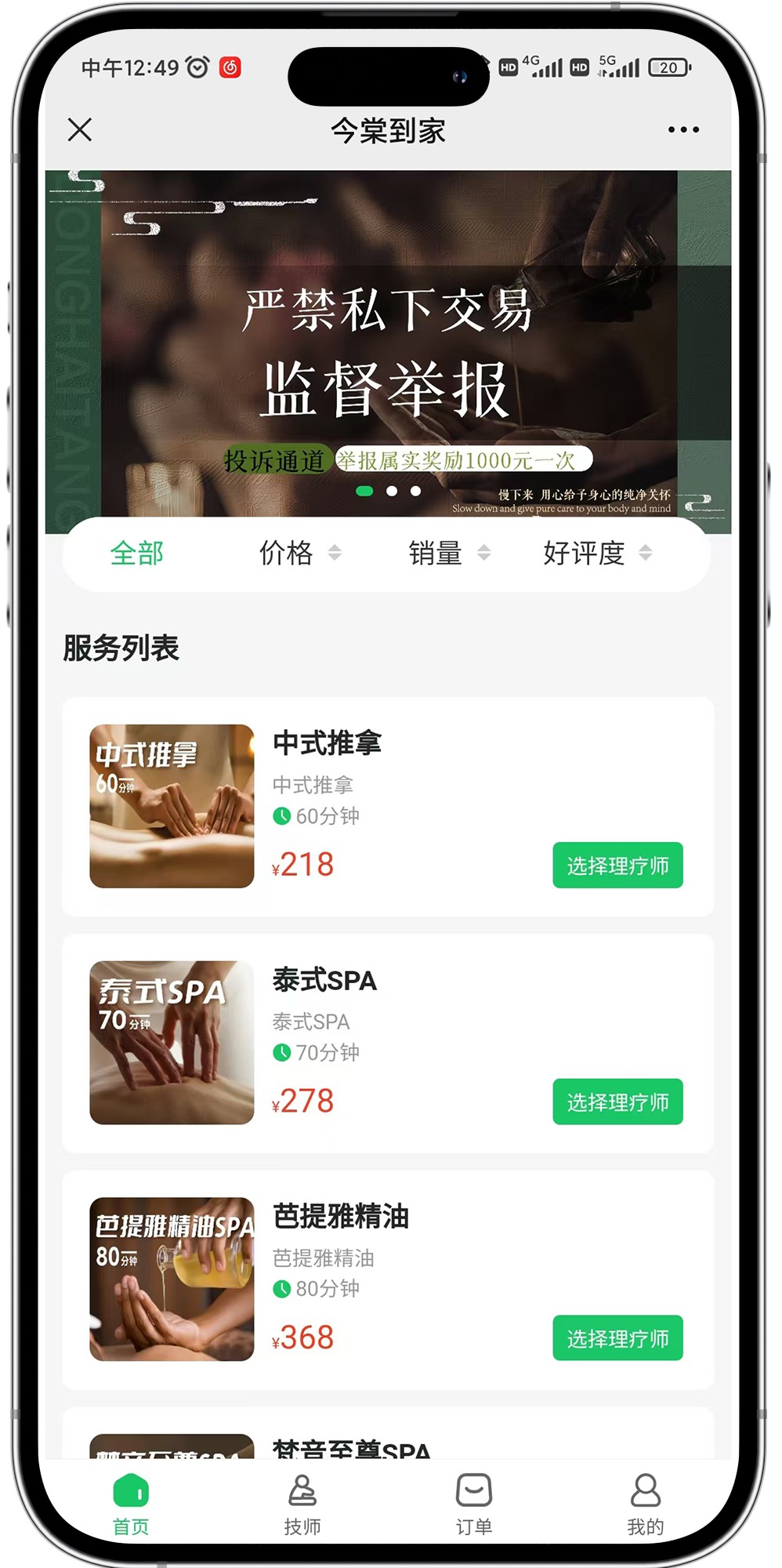Jump to the third banner slide dot
The width and height of the screenshot is (782, 1568).
[x=416, y=492]
